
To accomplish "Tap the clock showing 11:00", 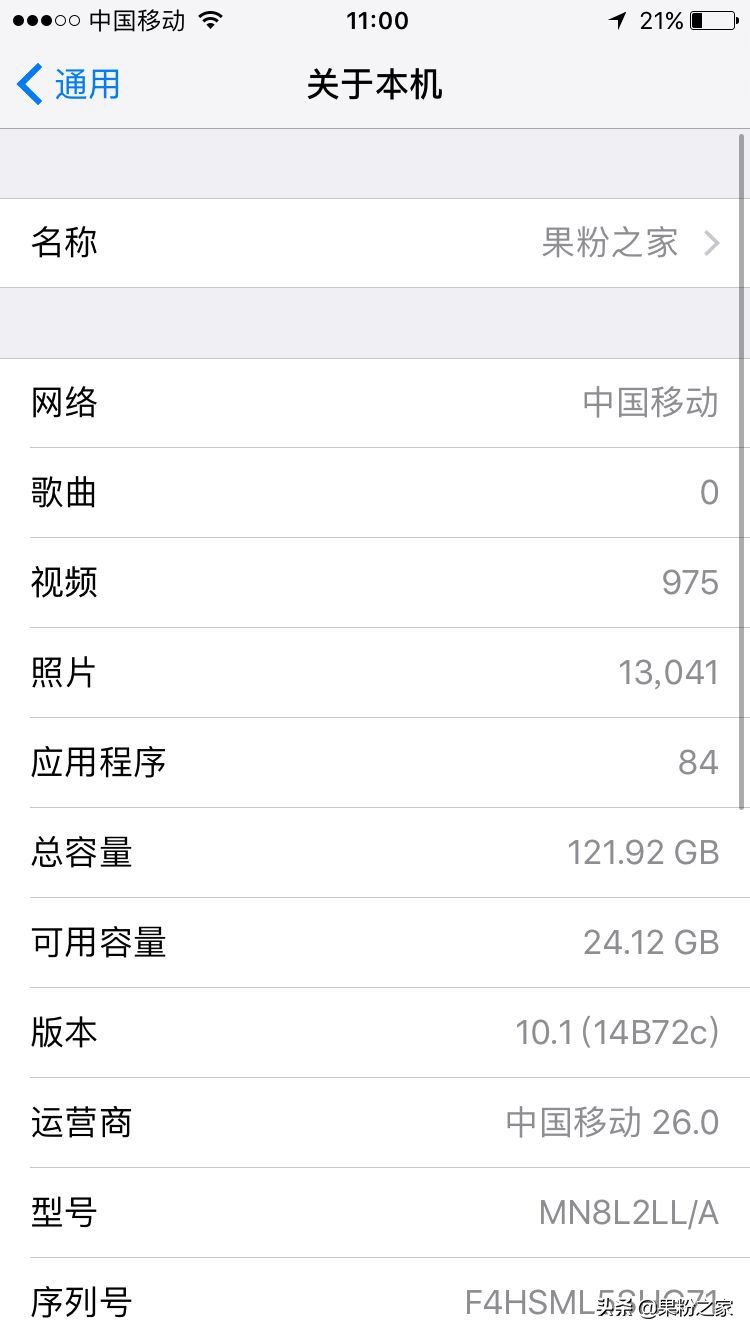I will click(x=375, y=18).
